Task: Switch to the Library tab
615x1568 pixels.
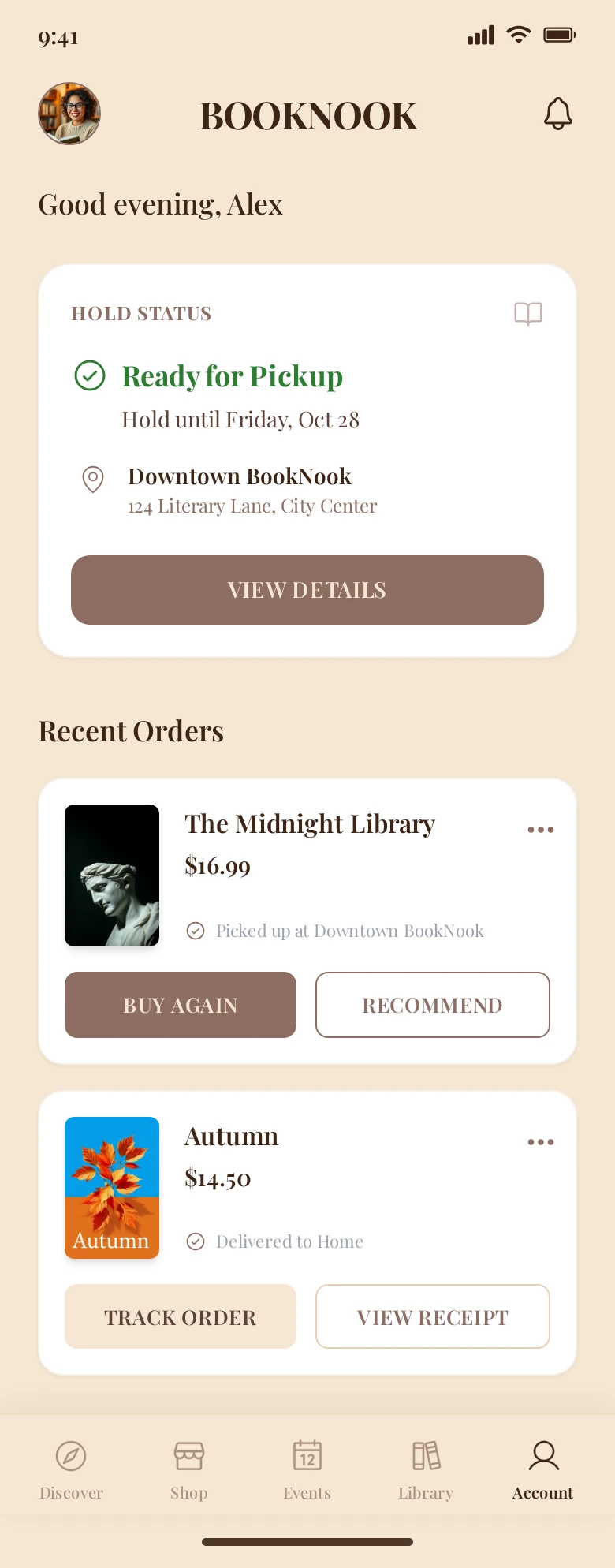Action: [x=426, y=1469]
